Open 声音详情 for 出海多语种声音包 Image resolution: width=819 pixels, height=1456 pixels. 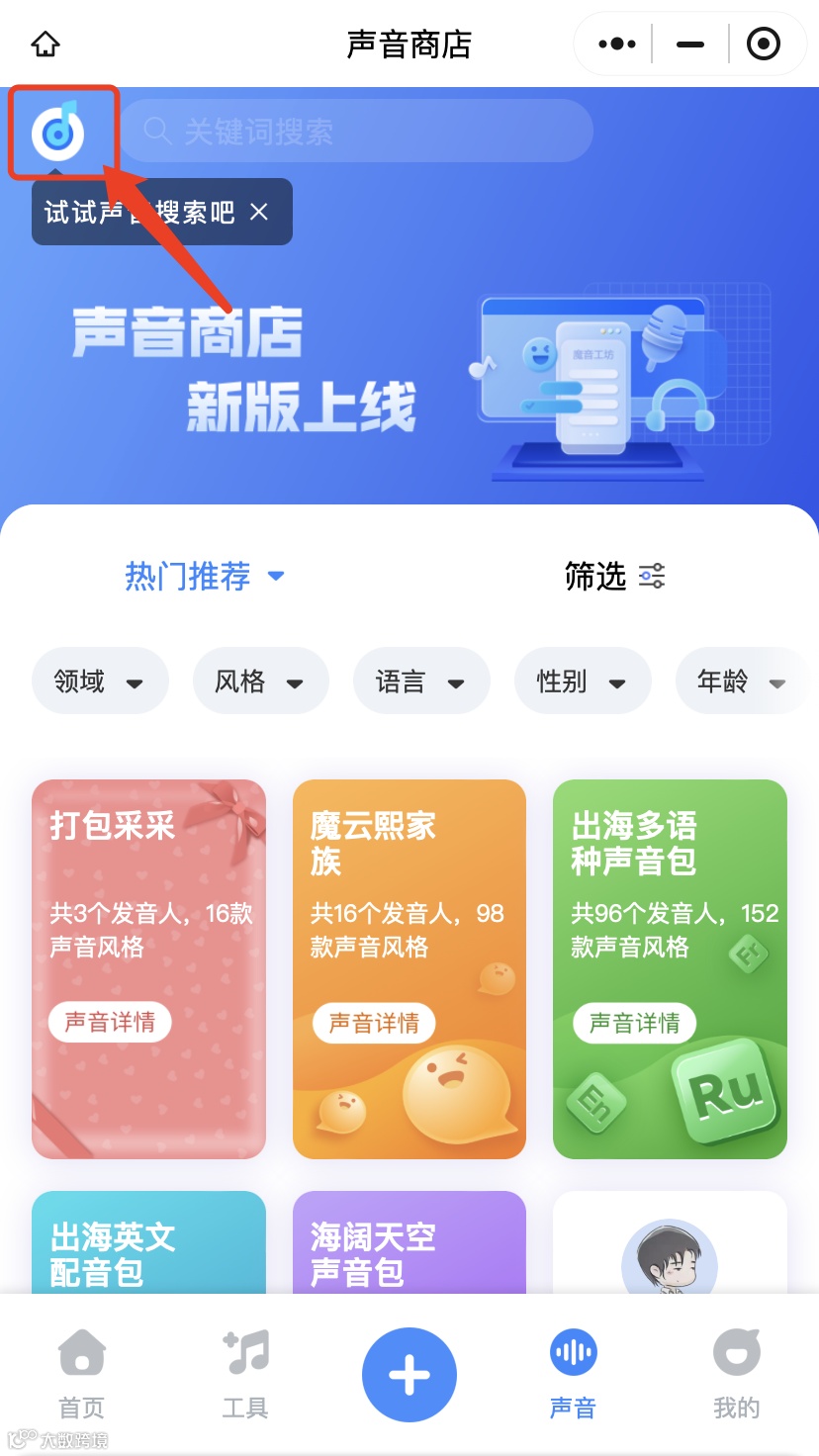634,1024
